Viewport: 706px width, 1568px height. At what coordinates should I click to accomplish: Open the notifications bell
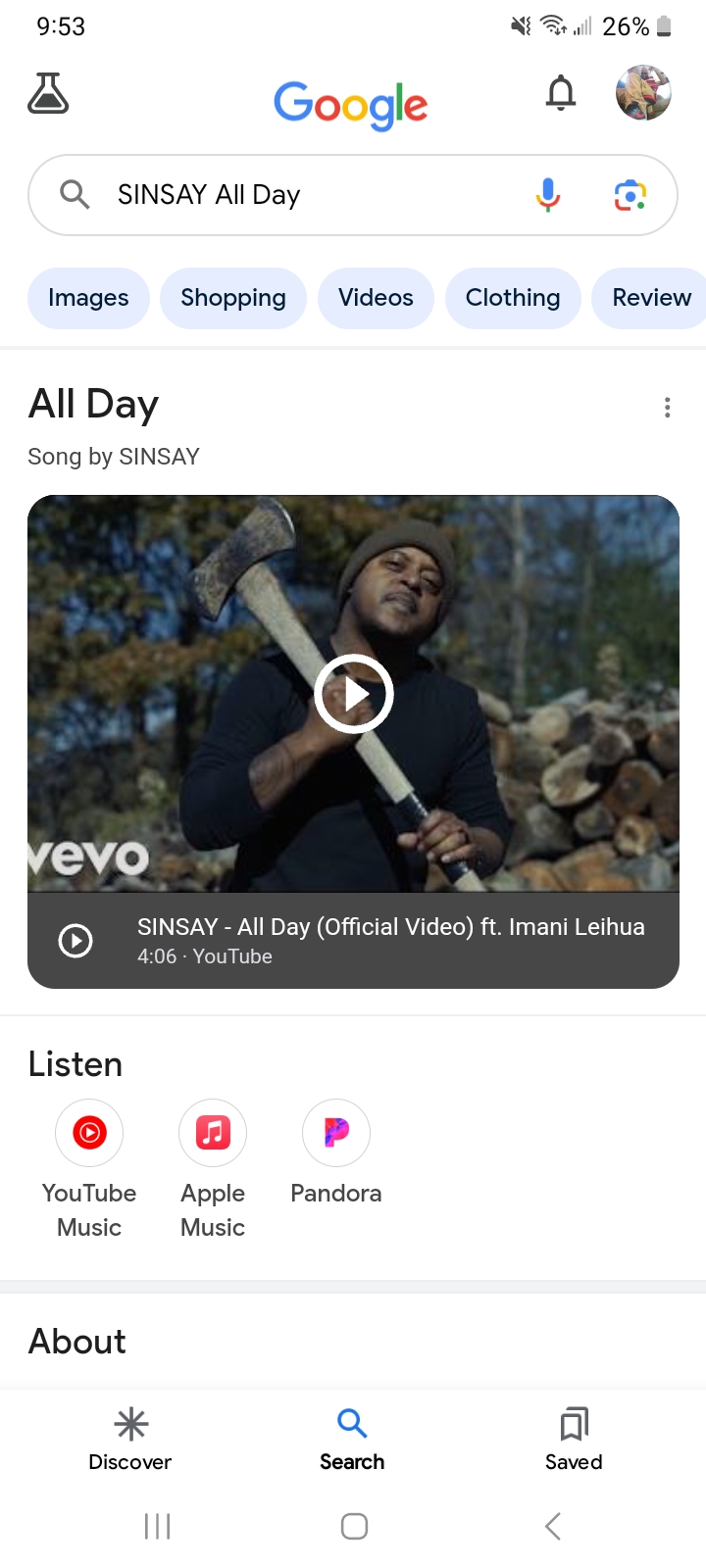pyautogui.click(x=561, y=93)
